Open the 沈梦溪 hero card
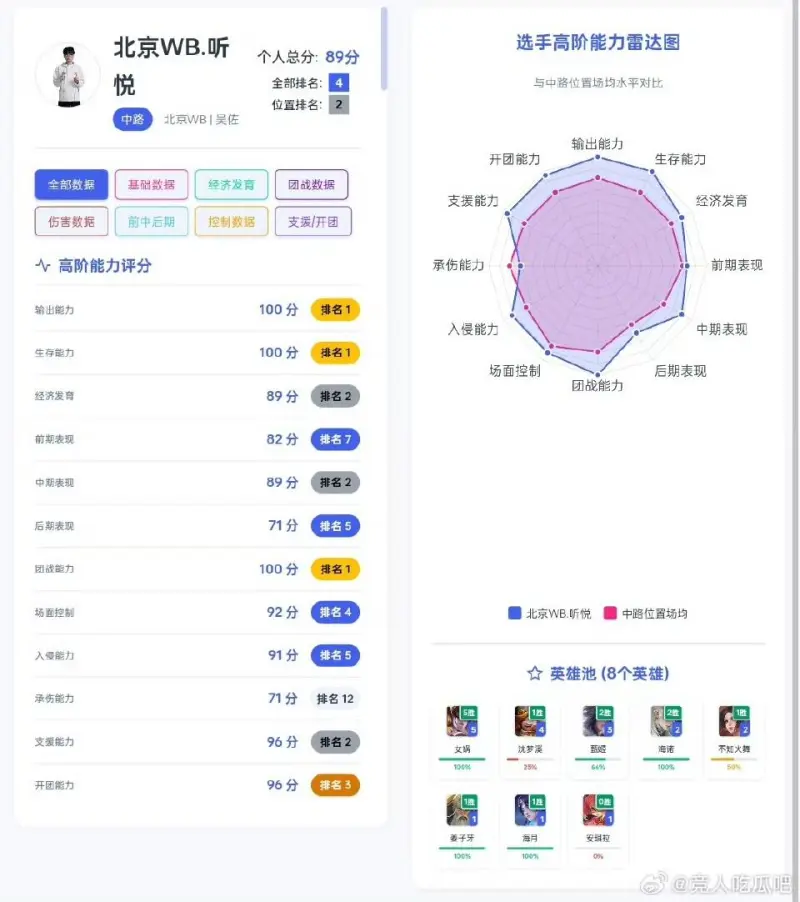The image size is (800, 902). pos(530,736)
